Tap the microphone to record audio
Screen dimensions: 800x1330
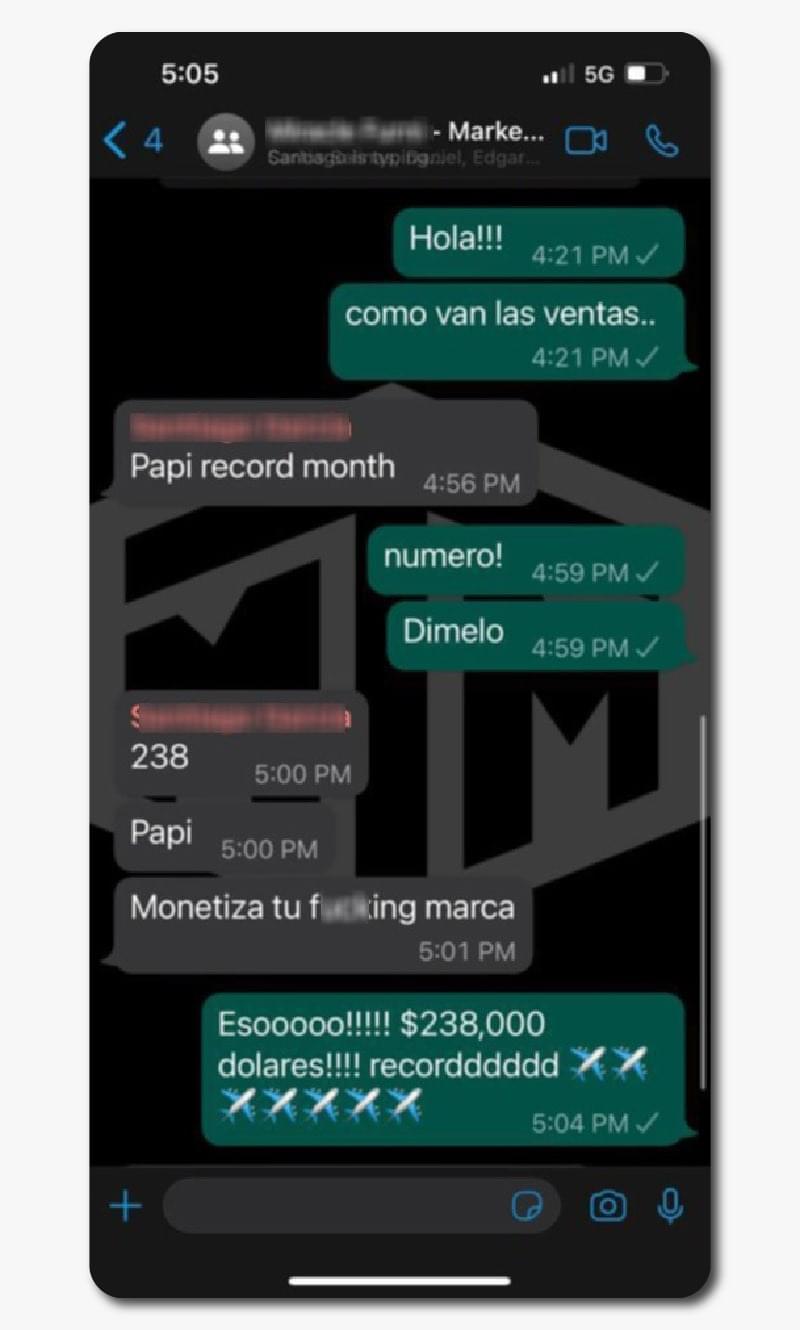point(670,1206)
